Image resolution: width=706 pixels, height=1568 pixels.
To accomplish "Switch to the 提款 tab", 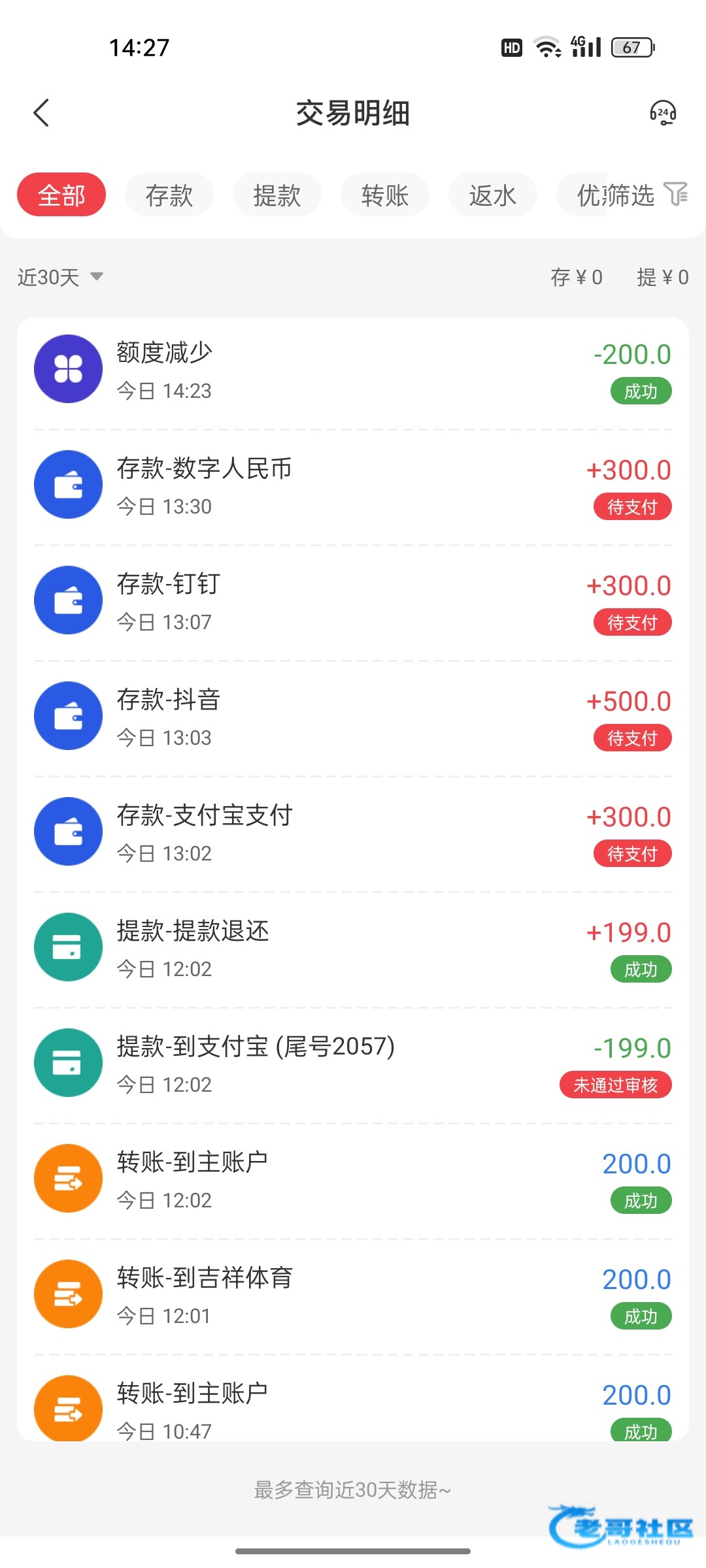I will coord(277,195).
